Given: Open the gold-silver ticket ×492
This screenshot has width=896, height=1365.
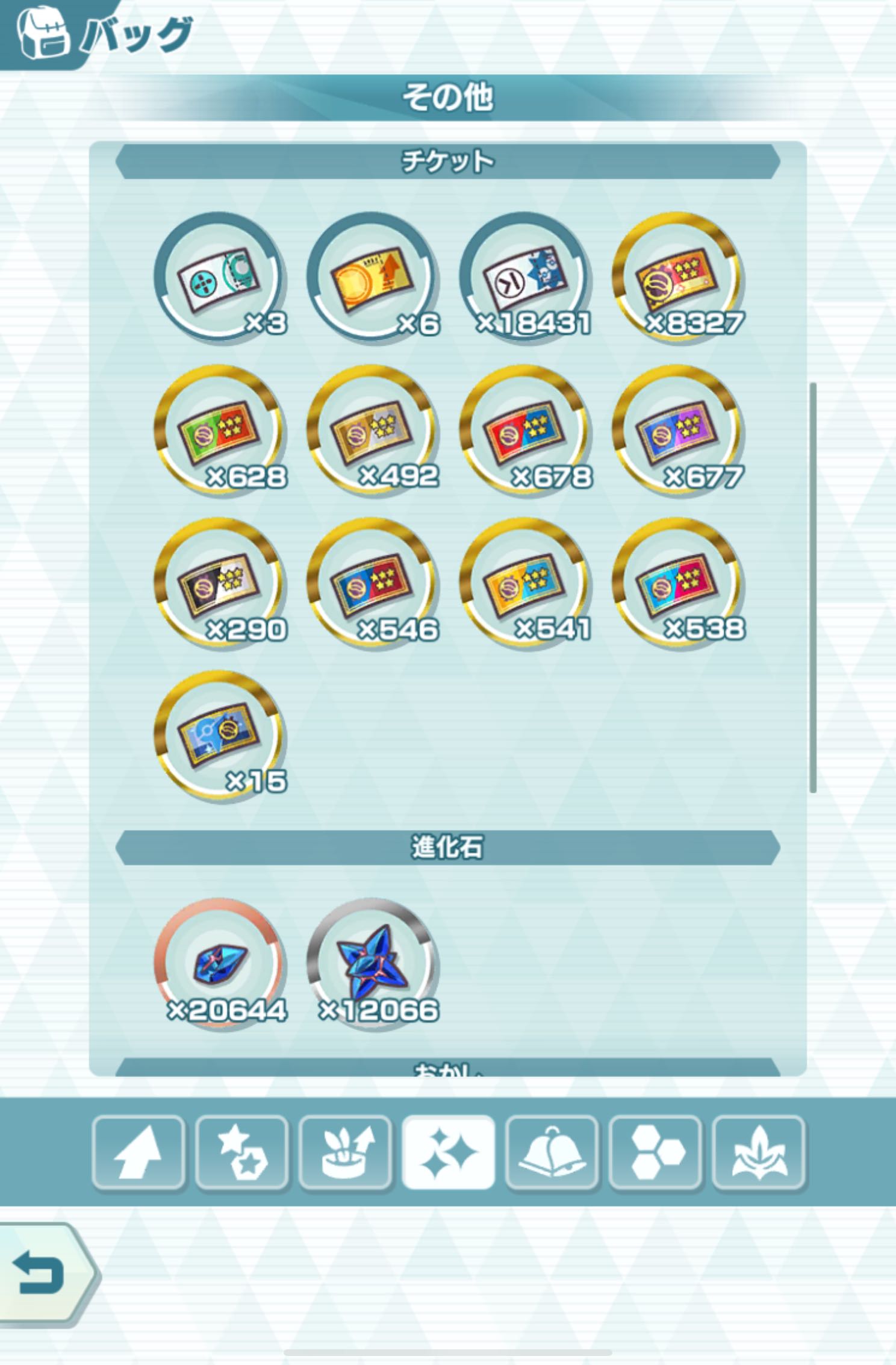Looking at the screenshot, I should (372, 431).
